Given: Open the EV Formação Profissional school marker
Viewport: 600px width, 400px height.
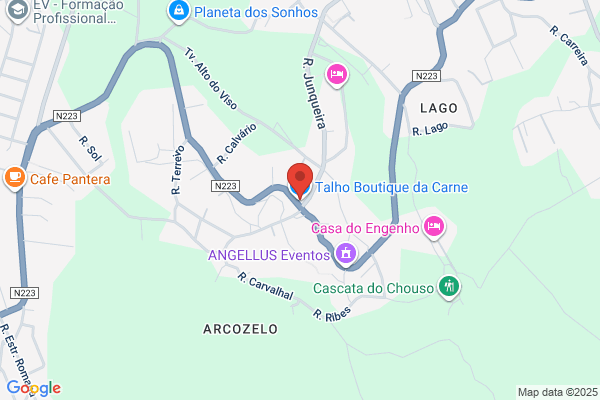Looking at the screenshot, I should [18, 10].
